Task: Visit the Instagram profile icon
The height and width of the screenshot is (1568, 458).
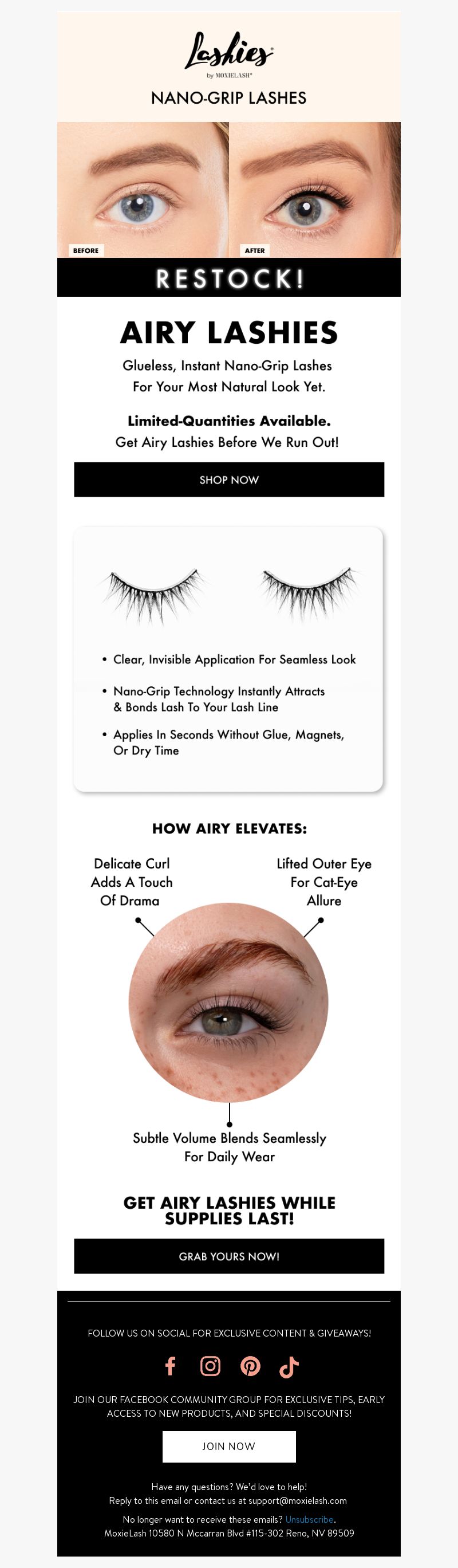Action: 211,1366
